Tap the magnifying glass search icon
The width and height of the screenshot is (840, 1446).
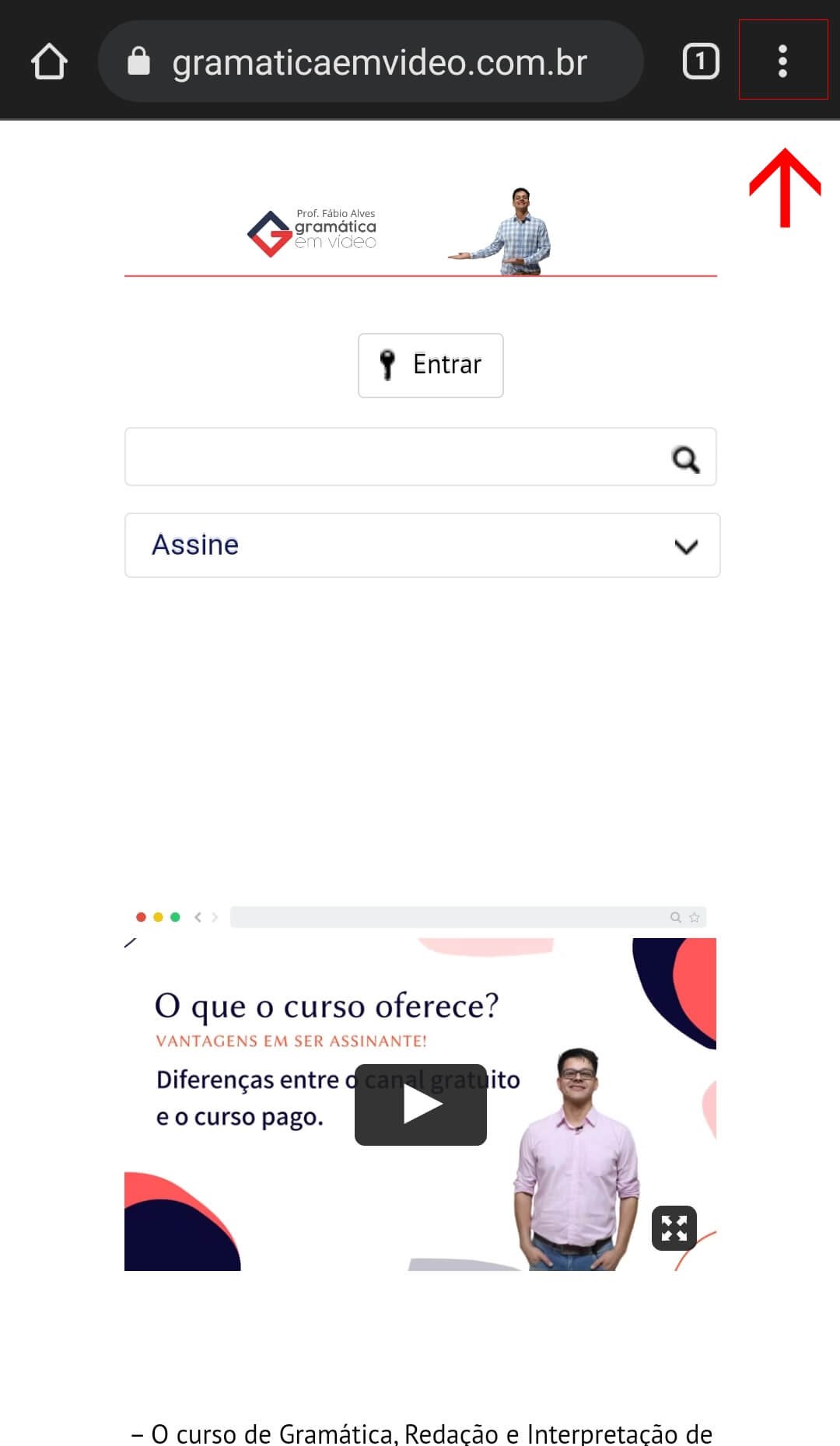tap(685, 459)
